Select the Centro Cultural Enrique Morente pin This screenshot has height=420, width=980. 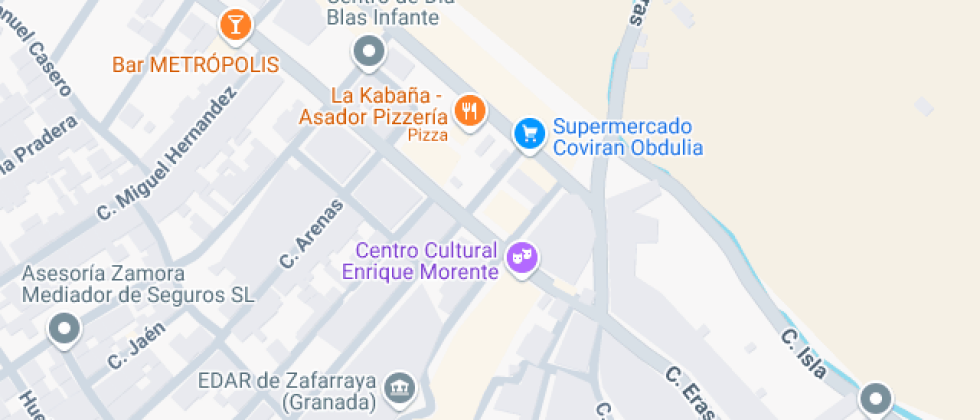click(x=521, y=258)
